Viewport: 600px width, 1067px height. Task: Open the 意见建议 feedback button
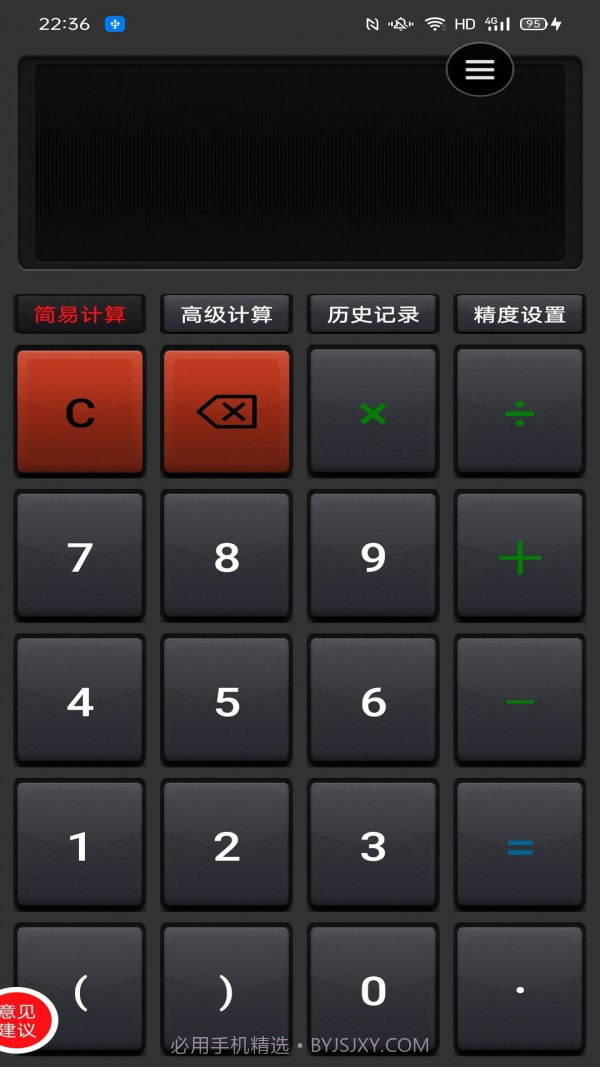pos(22,1020)
